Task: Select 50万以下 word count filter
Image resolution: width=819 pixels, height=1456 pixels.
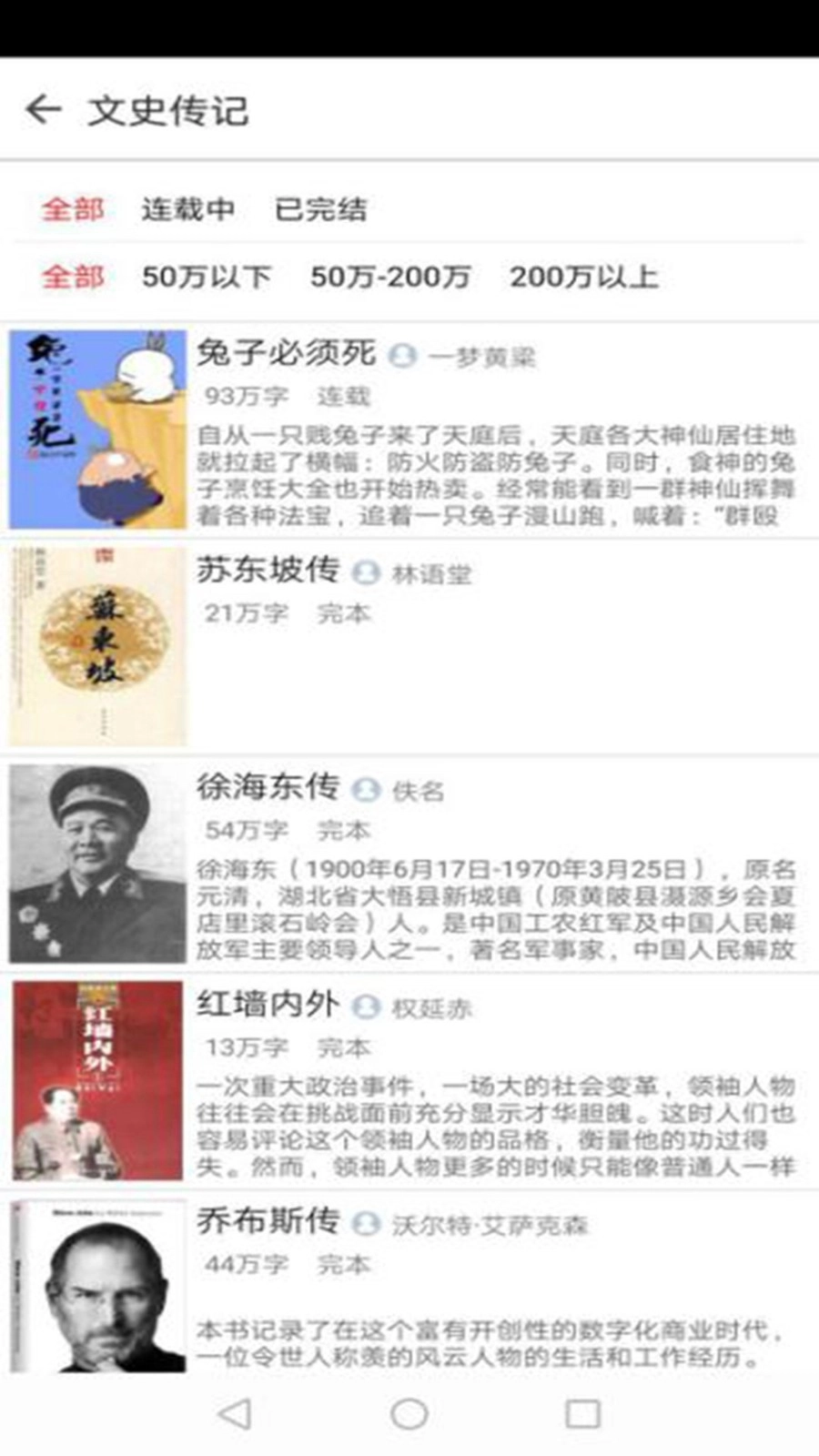Action: pyautogui.click(x=207, y=277)
